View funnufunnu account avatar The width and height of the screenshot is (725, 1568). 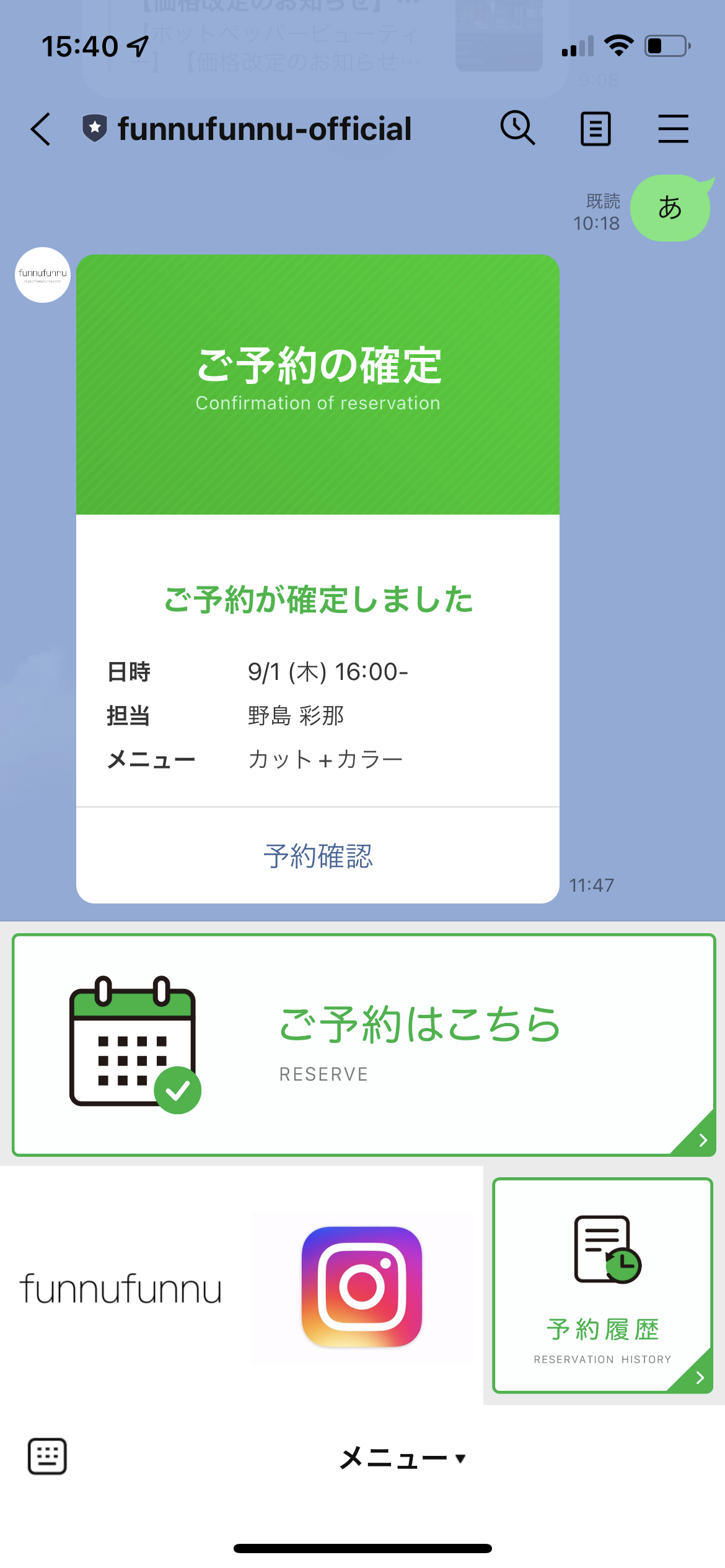tap(43, 275)
